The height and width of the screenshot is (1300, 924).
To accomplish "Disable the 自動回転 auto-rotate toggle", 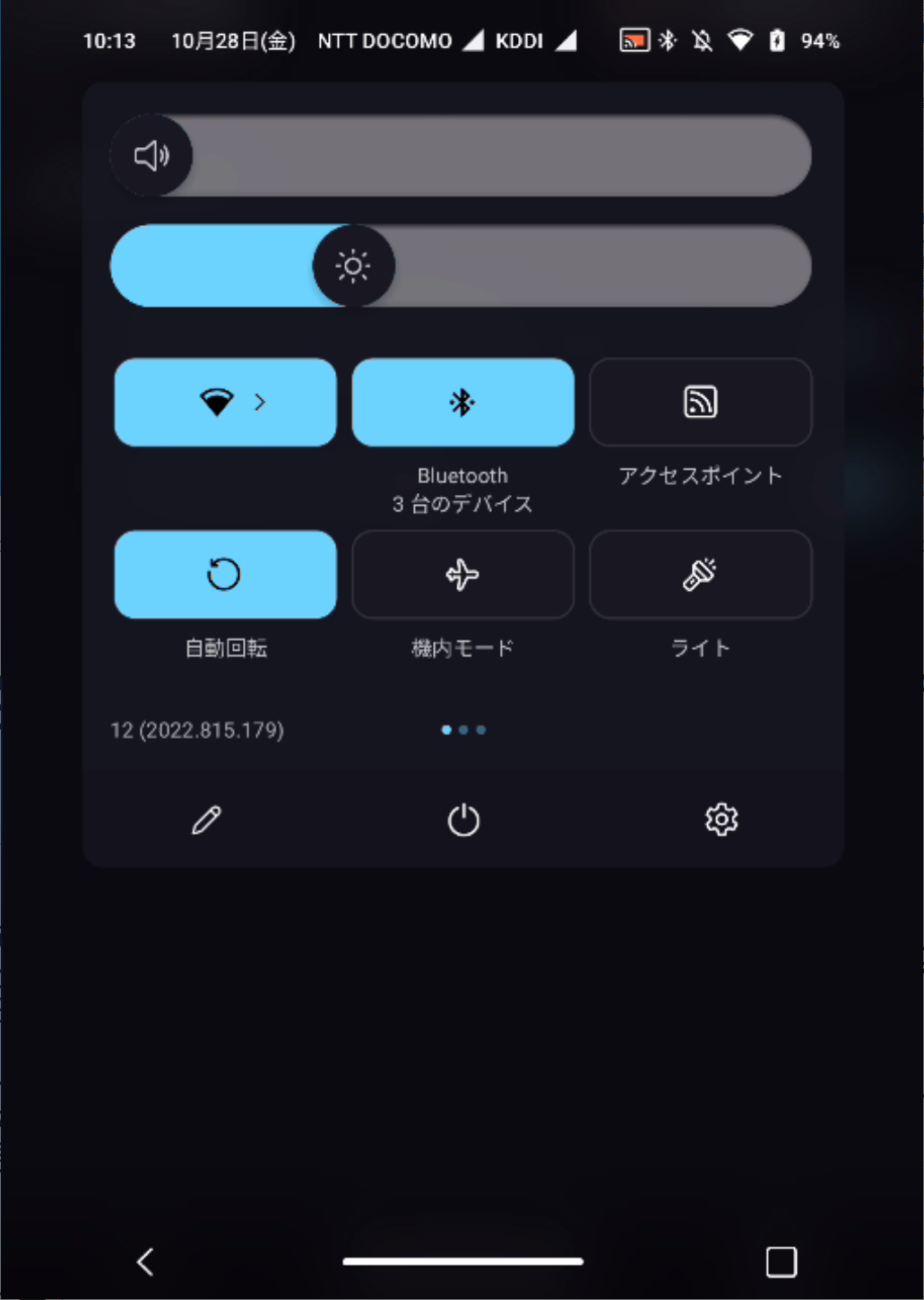I will (x=225, y=574).
